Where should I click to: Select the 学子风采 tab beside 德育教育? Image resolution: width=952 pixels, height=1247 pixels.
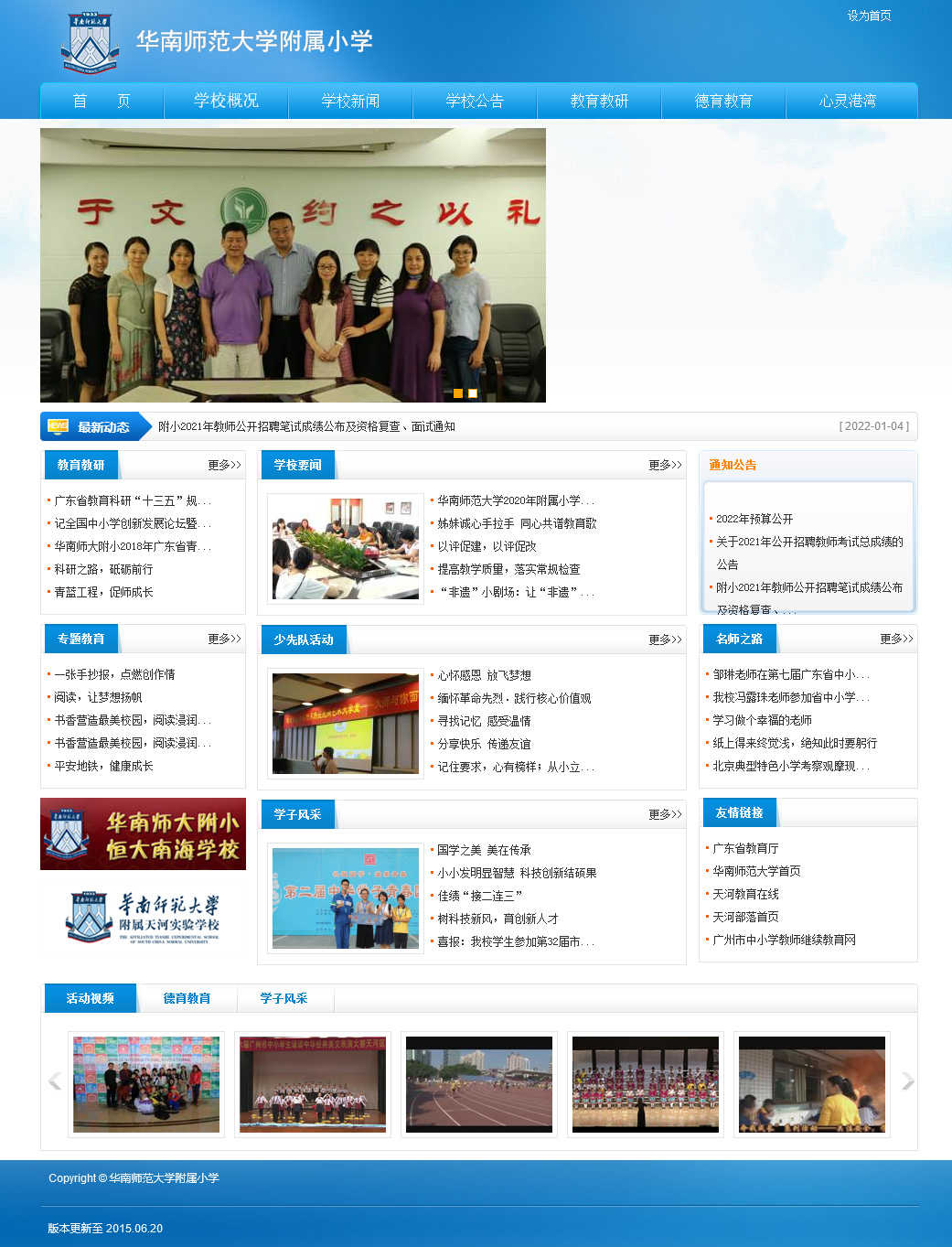tap(283, 998)
